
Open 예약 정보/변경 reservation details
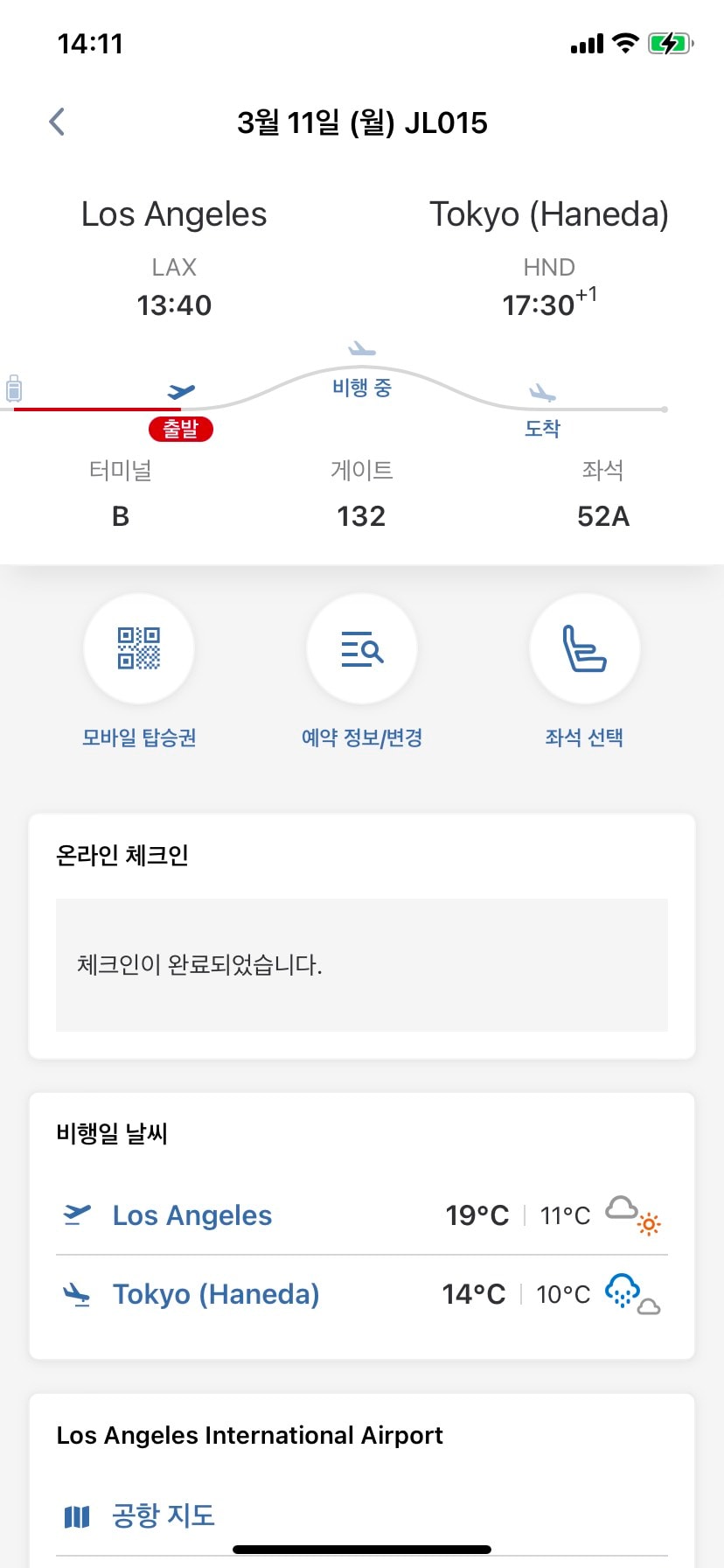click(362, 649)
